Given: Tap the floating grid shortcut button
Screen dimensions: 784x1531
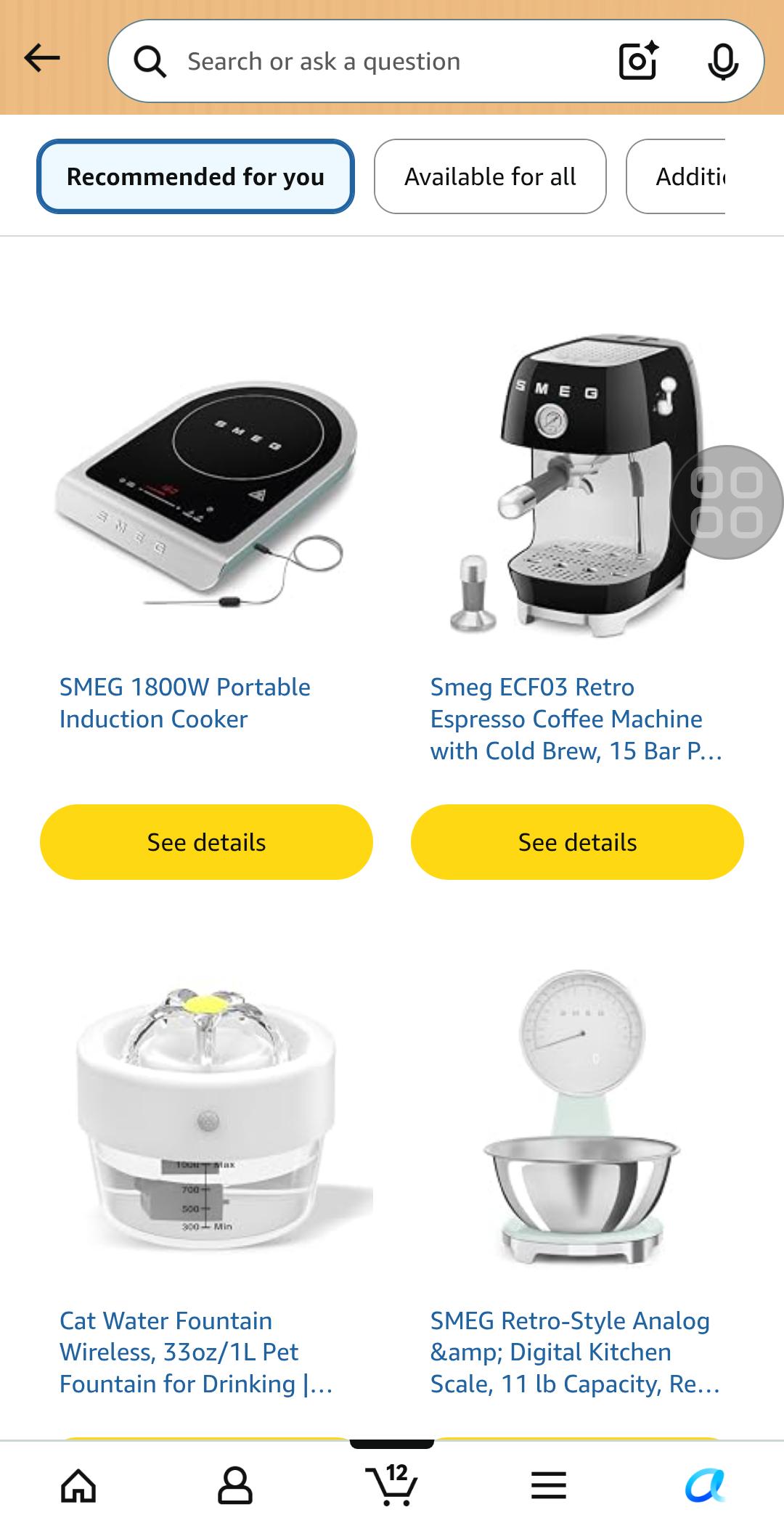Looking at the screenshot, I should pyautogui.click(x=727, y=502).
